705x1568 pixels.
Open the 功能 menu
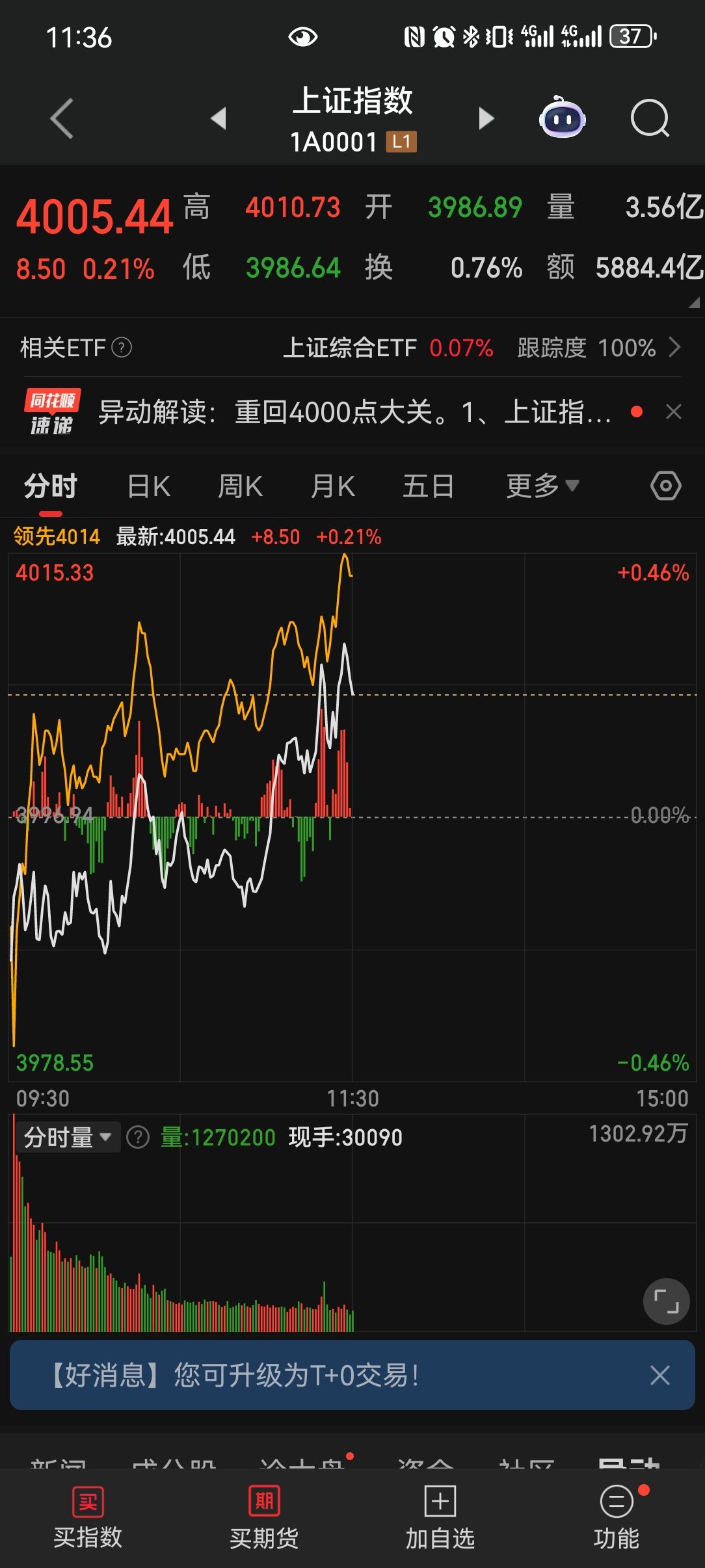(x=616, y=1516)
